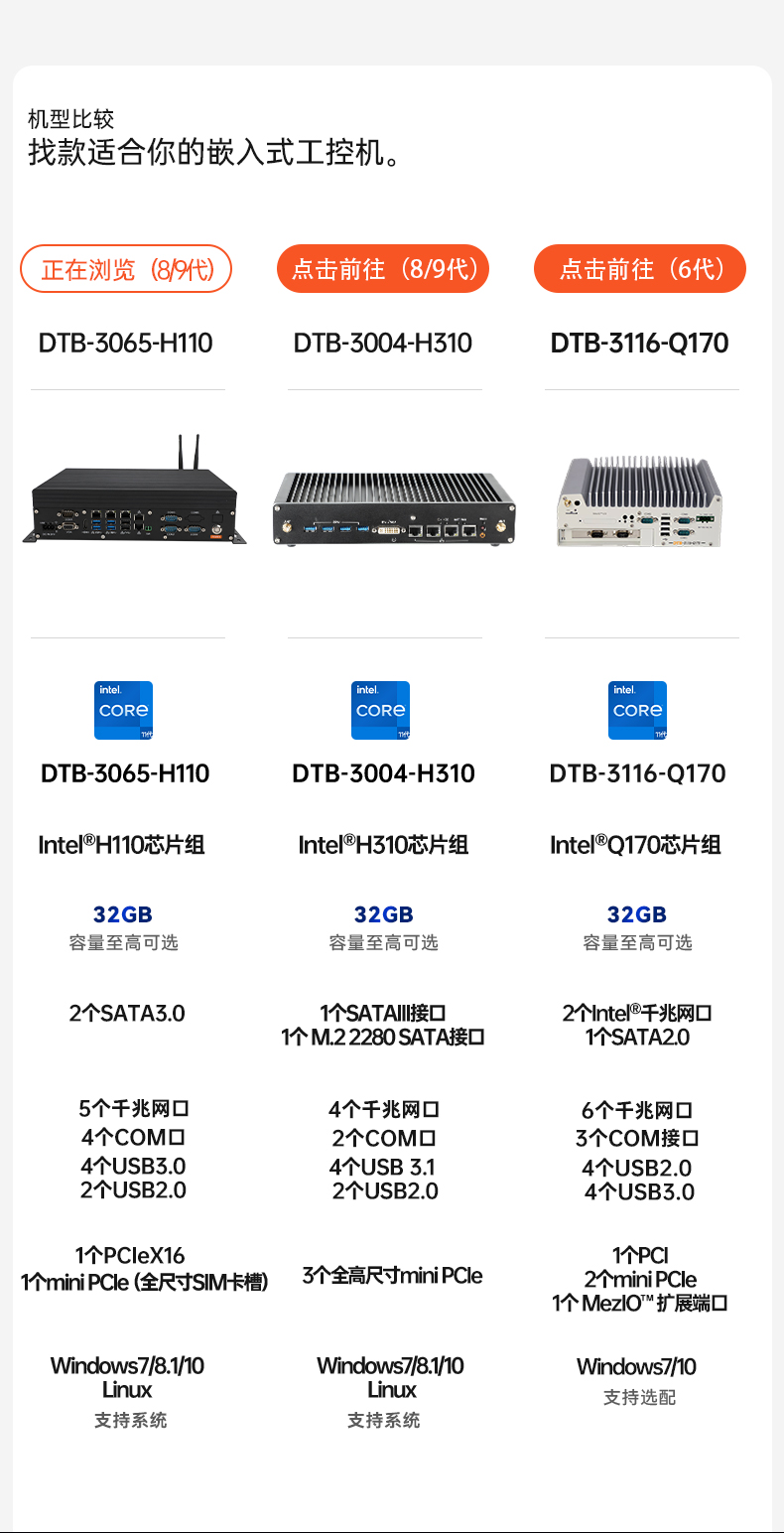
Task: Switch viewing selection to the 6代 model
Action: pos(640,268)
